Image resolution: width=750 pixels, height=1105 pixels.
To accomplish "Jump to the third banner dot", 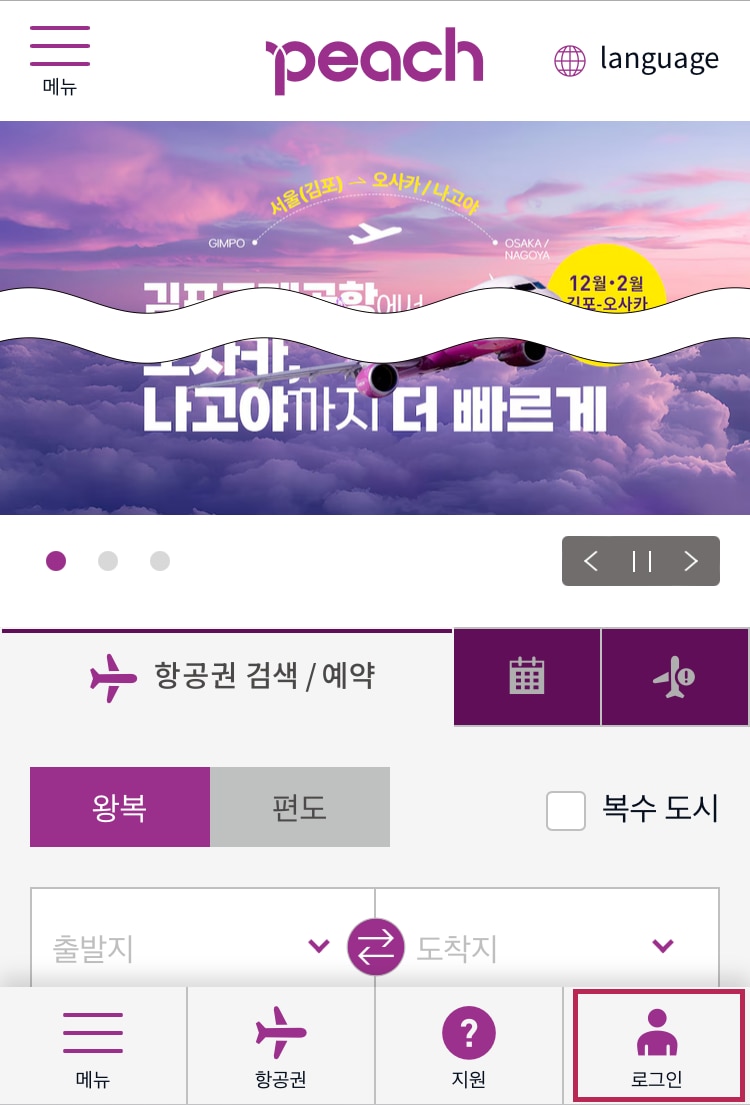I will point(160,561).
